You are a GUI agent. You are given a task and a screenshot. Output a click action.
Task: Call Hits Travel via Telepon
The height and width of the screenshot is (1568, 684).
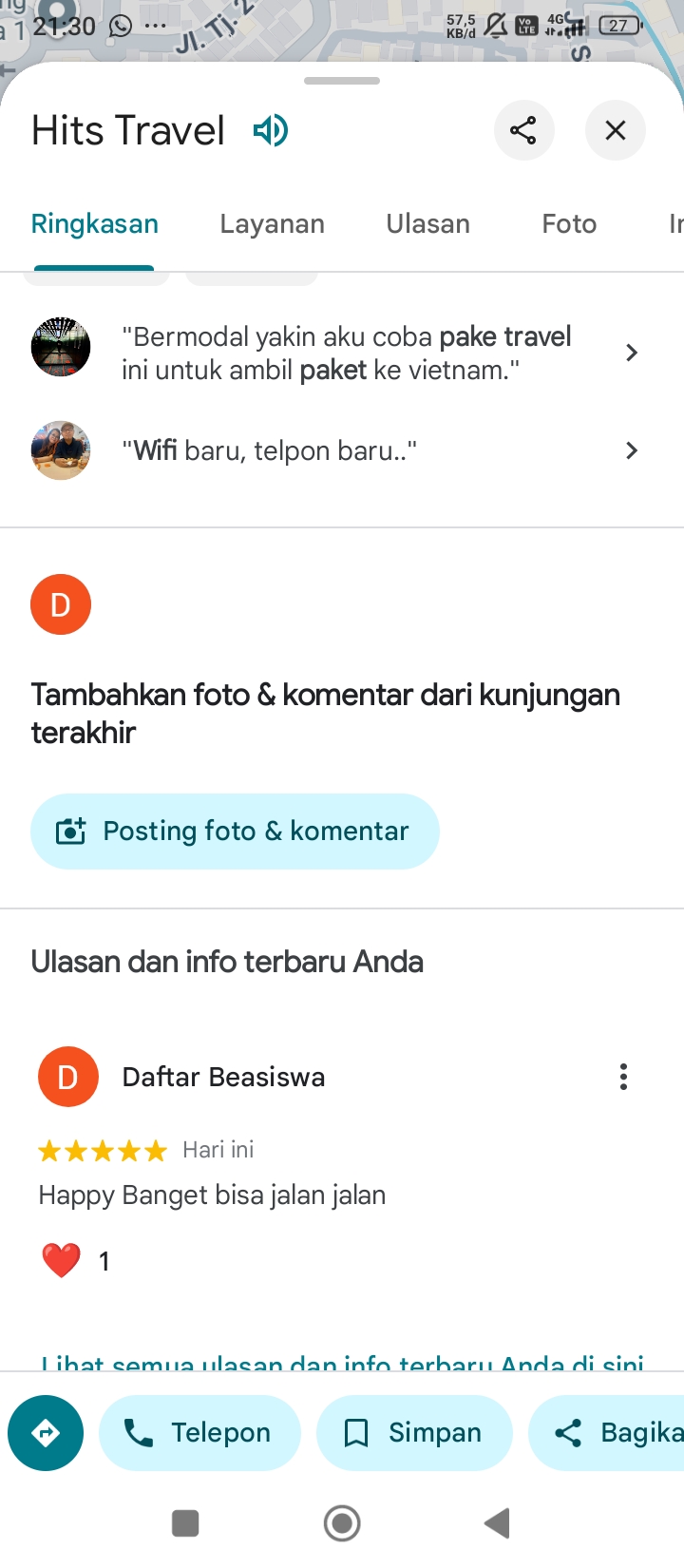coord(199,1433)
